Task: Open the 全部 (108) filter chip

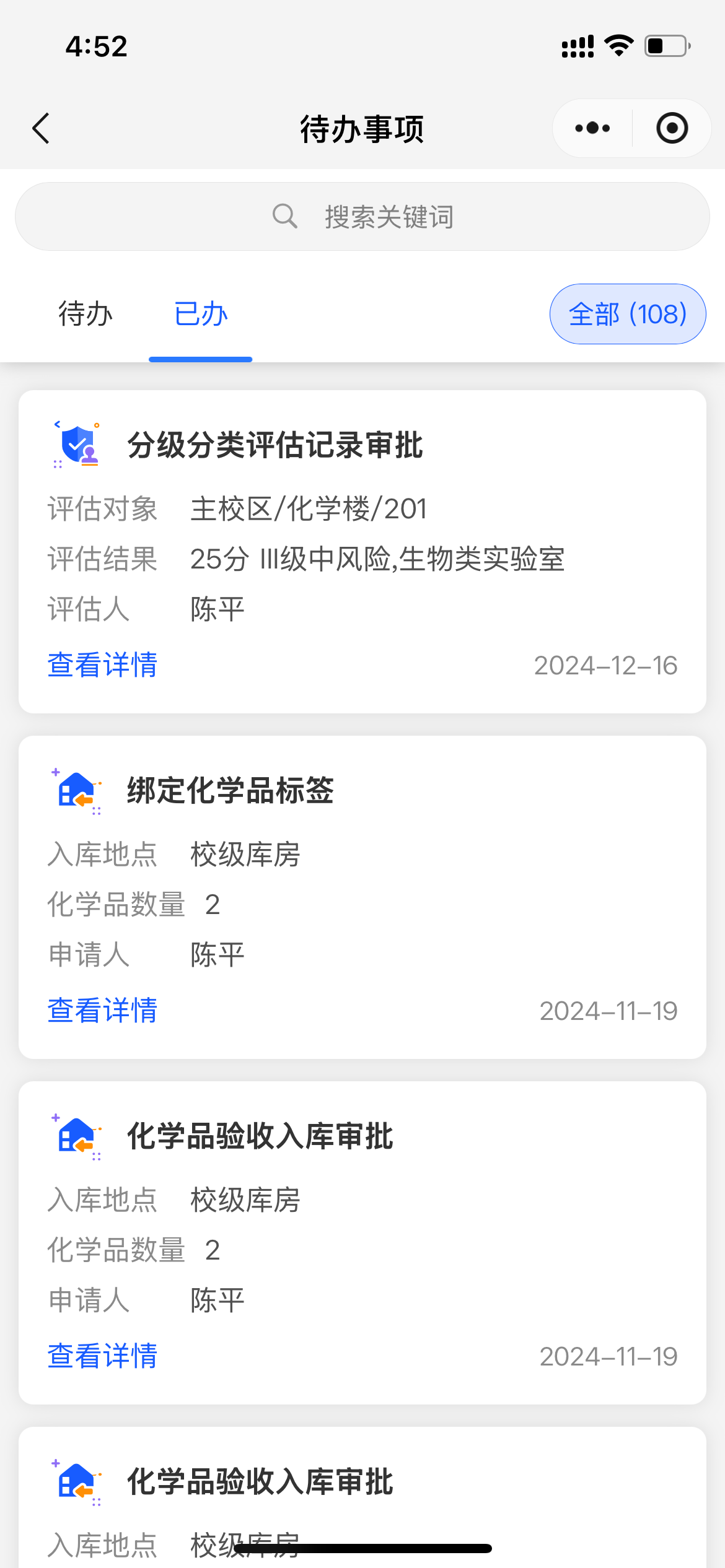Action: [x=628, y=314]
